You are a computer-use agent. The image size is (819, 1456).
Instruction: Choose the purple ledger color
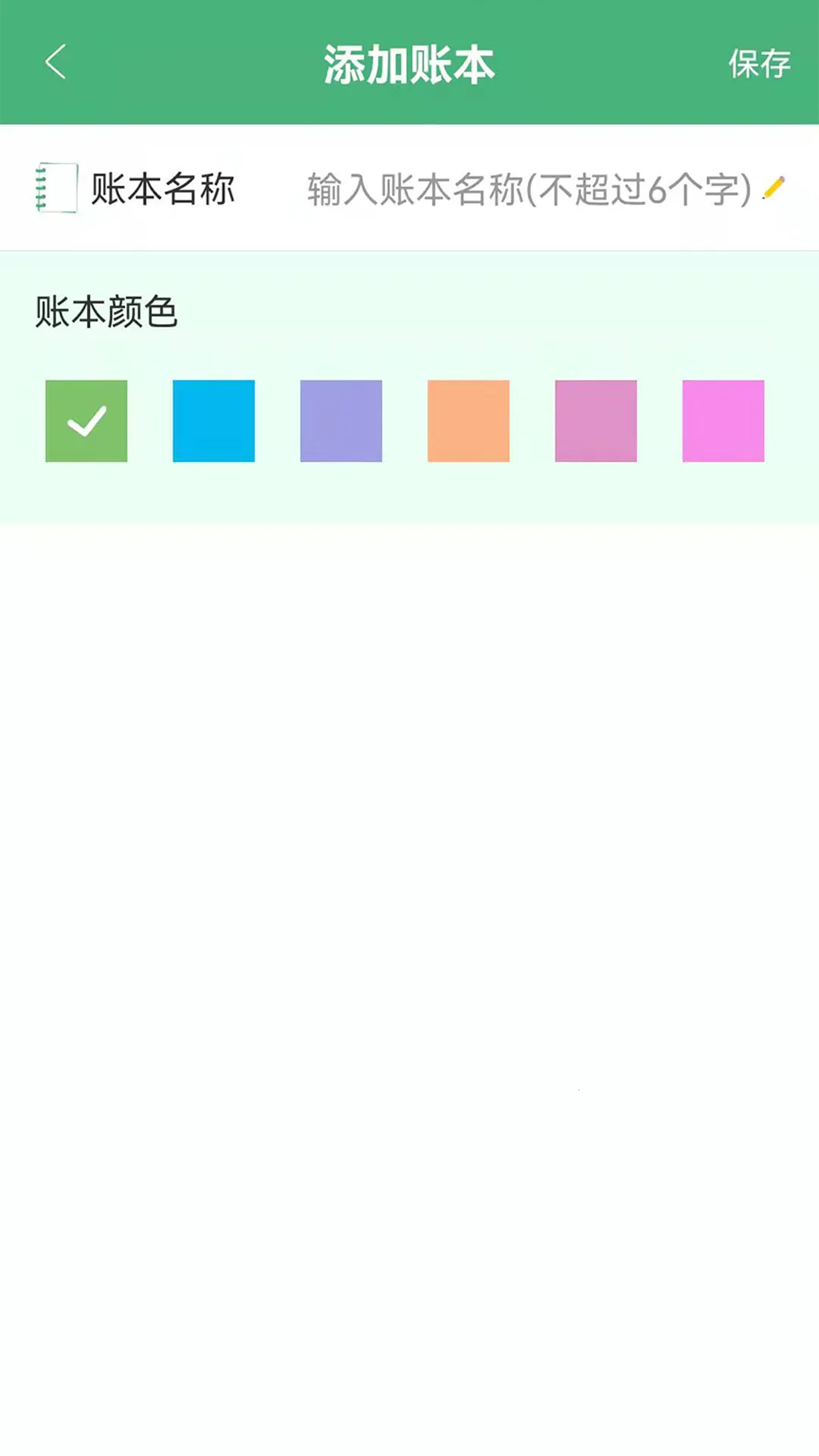340,420
